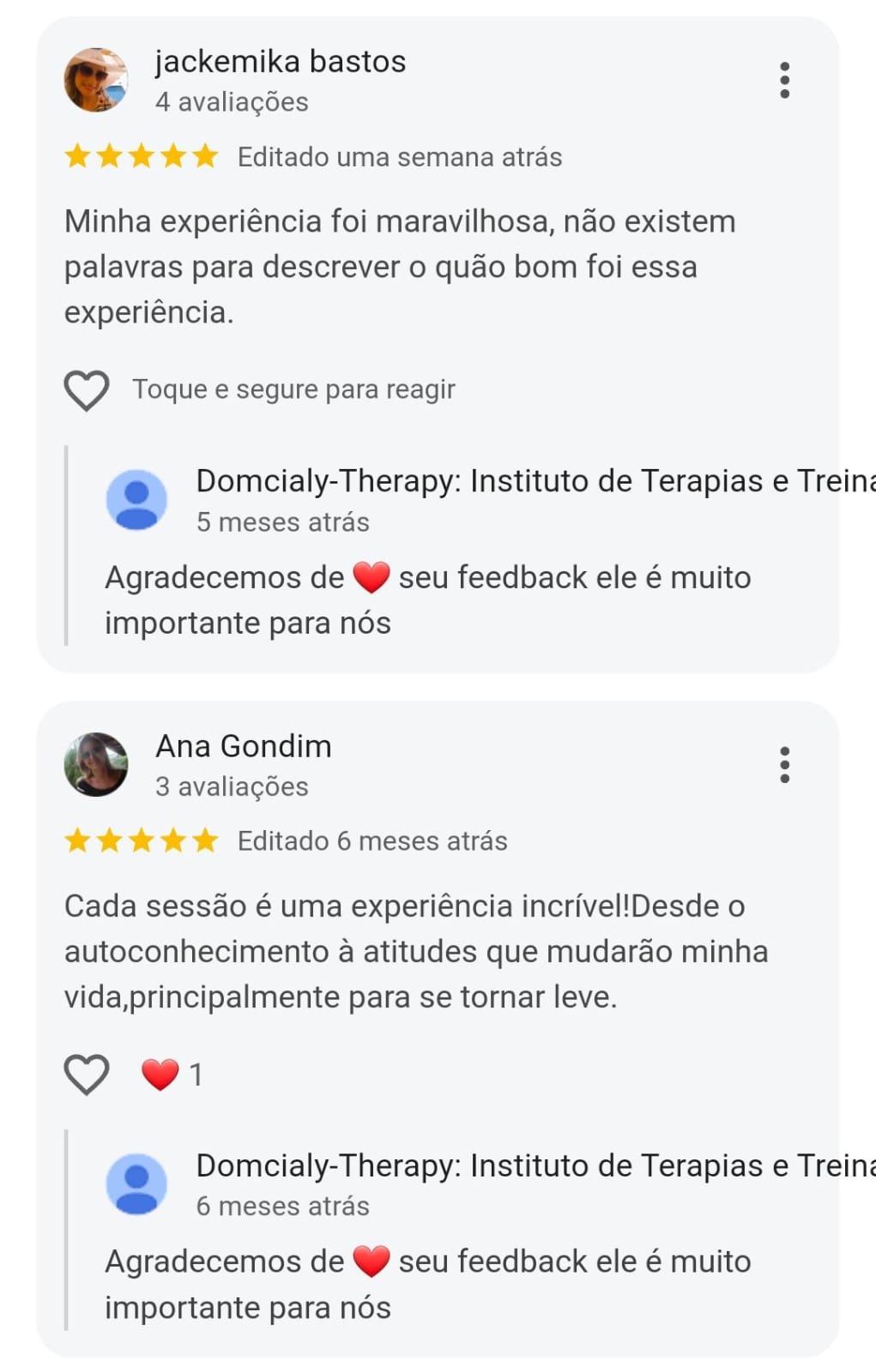Open Ana Gondim's profile picture
This screenshot has height=1372, width=876.
tap(96, 764)
